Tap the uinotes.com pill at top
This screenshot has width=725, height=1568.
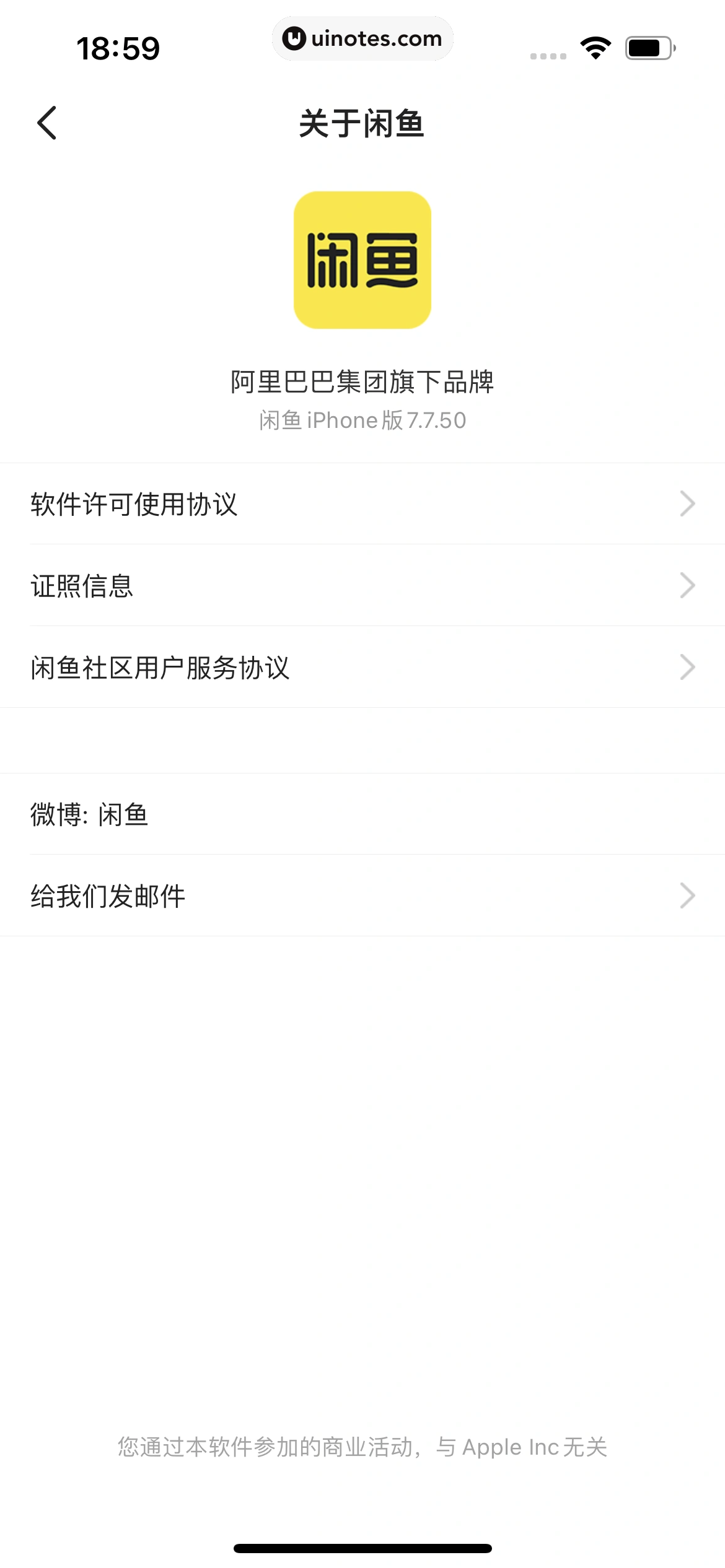362,38
